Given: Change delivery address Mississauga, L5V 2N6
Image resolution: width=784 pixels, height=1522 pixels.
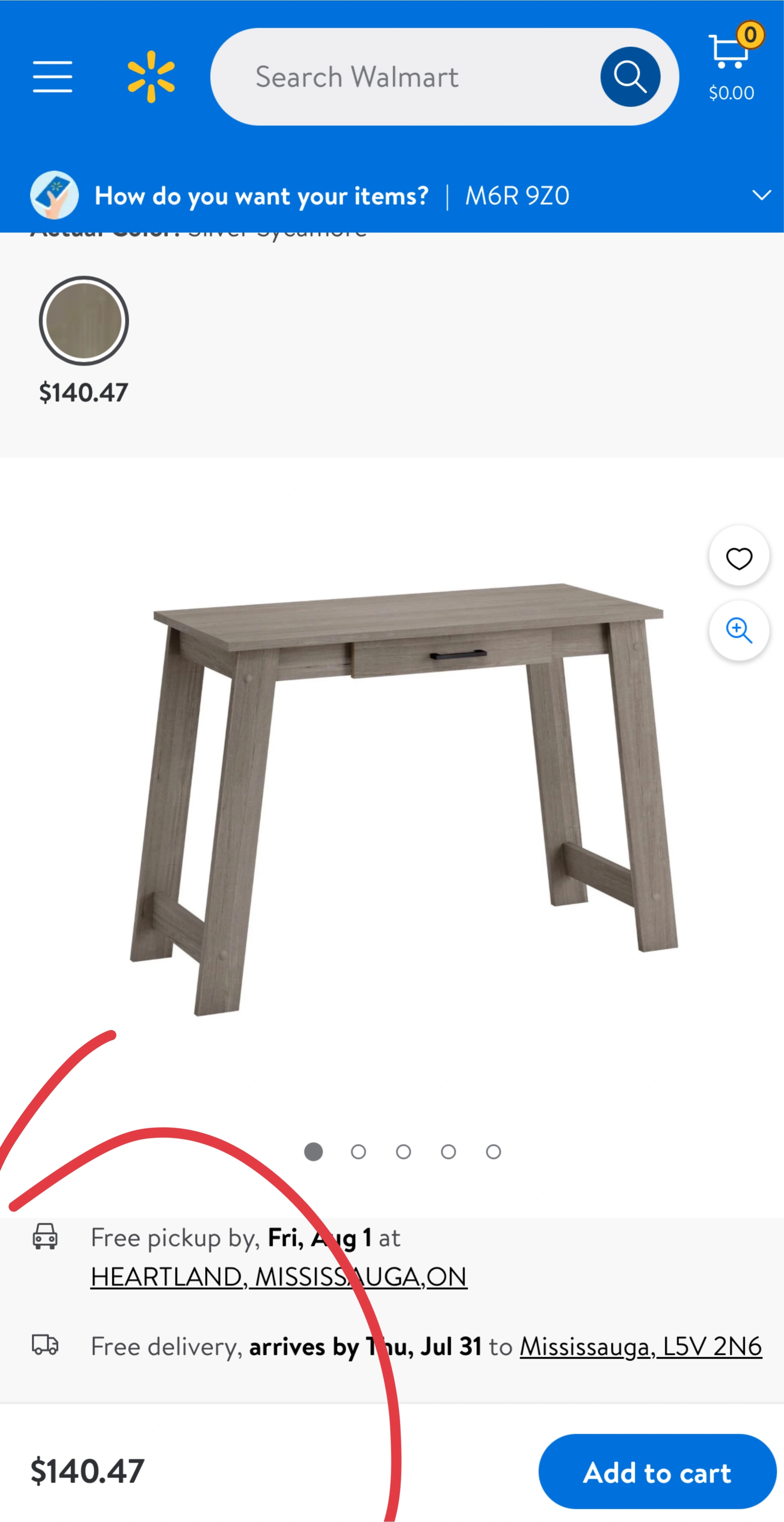Looking at the screenshot, I should [x=641, y=1347].
